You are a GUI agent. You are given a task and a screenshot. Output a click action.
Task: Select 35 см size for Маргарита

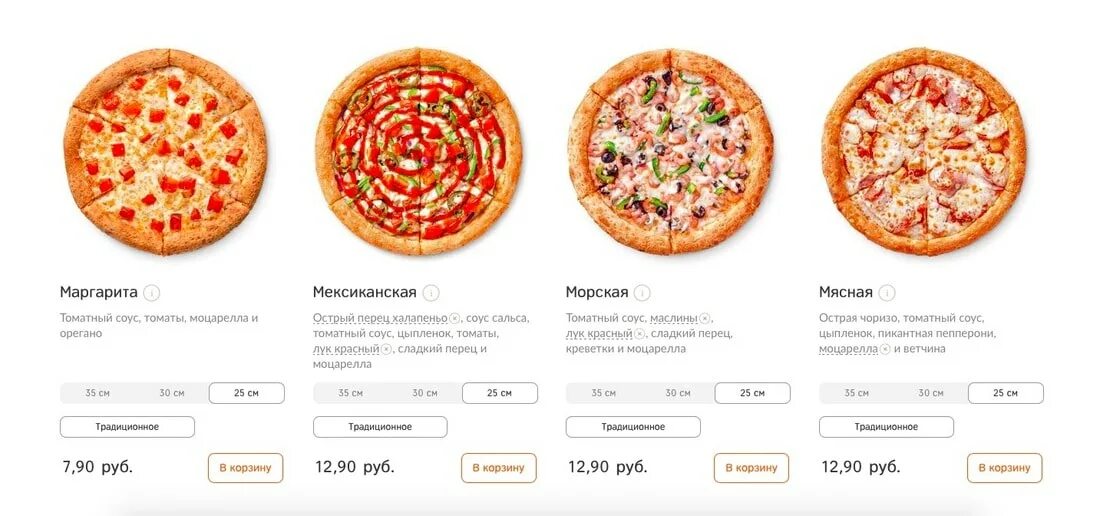click(x=97, y=393)
